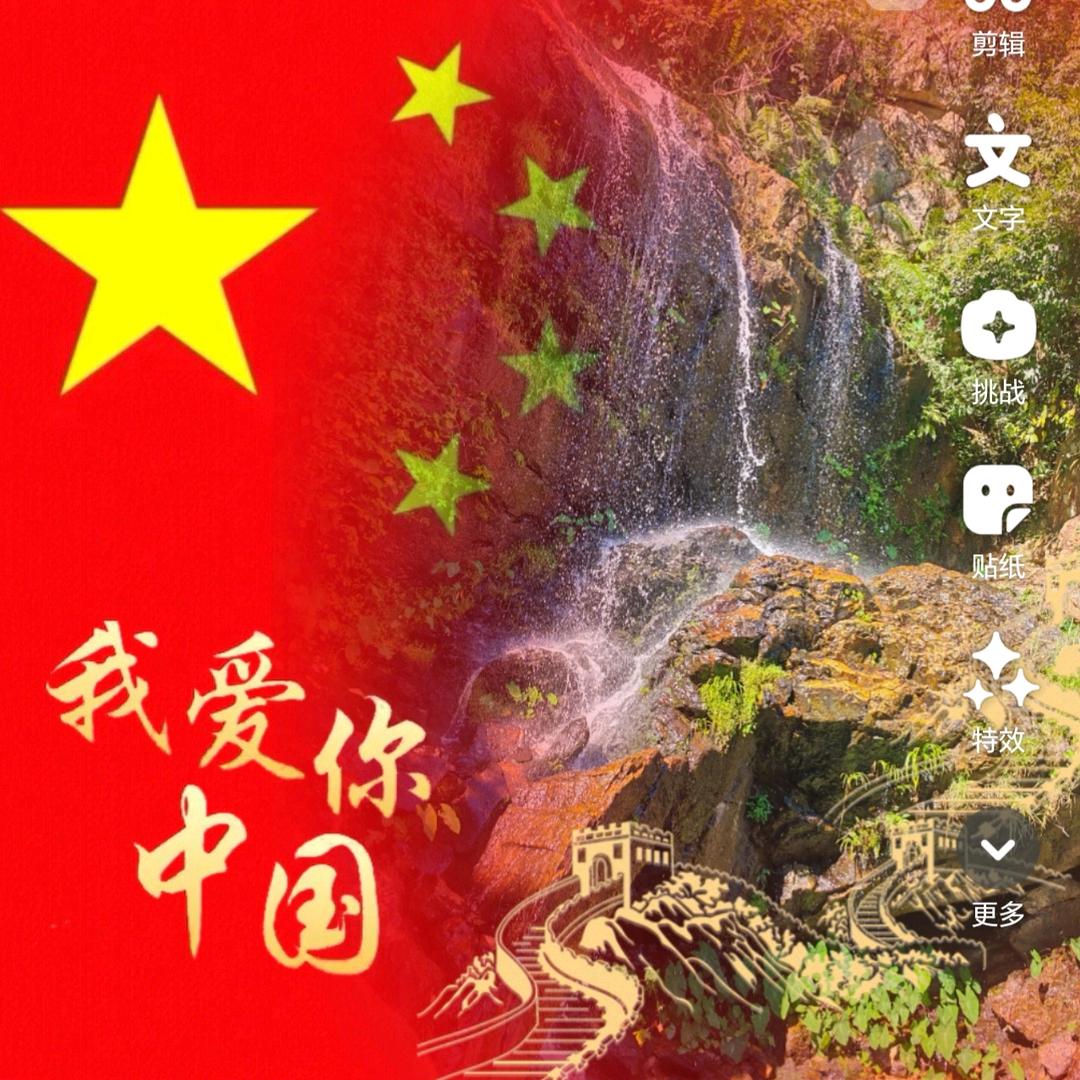Open the 特效 effects panel
The image size is (1080, 1080).
click(998, 688)
